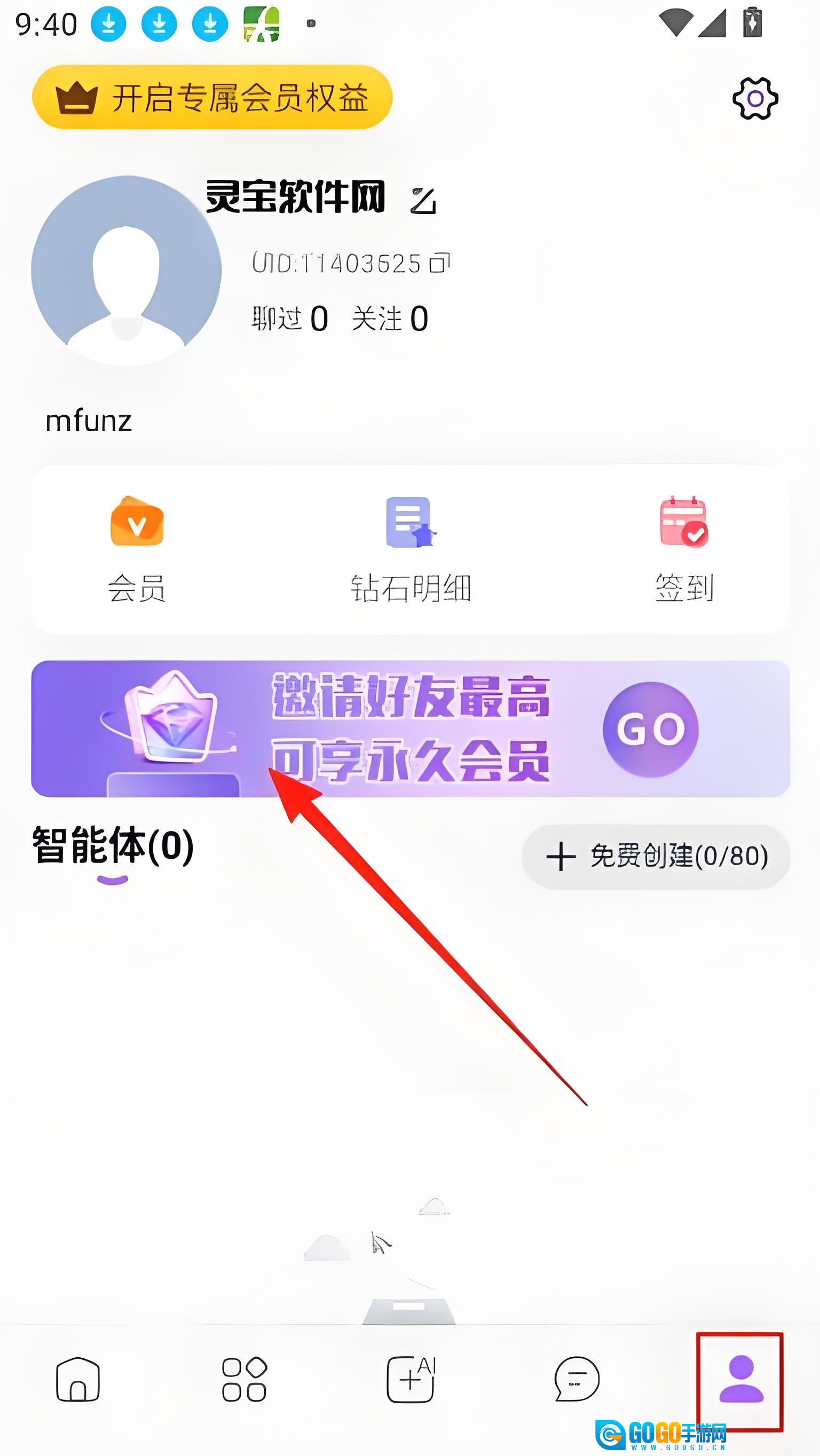Copy the UID with the copy icon
The width and height of the screenshot is (820, 1456).
tap(439, 263)
